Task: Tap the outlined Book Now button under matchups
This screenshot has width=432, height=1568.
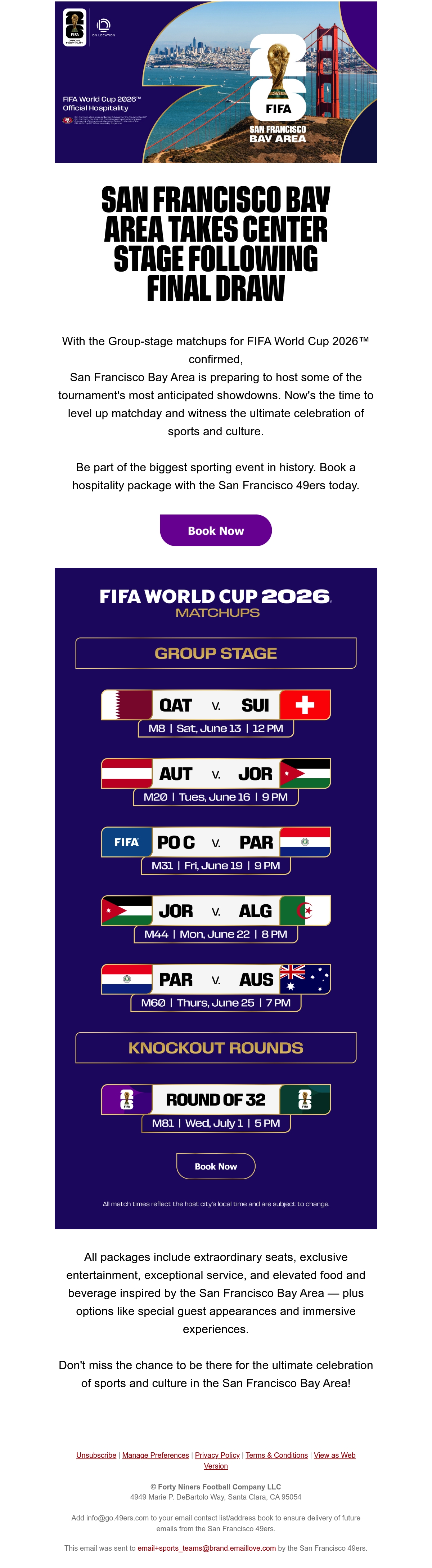Action: (x=215, y=1166)
